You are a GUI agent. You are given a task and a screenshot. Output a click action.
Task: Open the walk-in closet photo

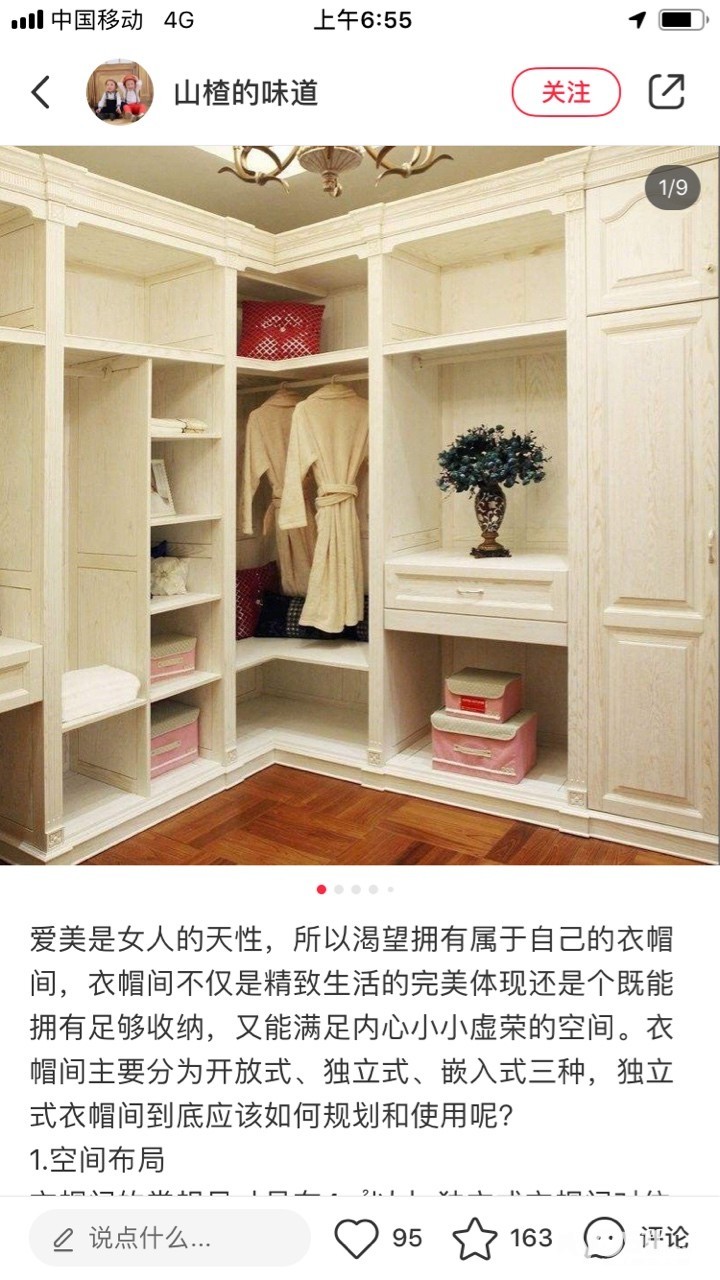click(360, 505)
